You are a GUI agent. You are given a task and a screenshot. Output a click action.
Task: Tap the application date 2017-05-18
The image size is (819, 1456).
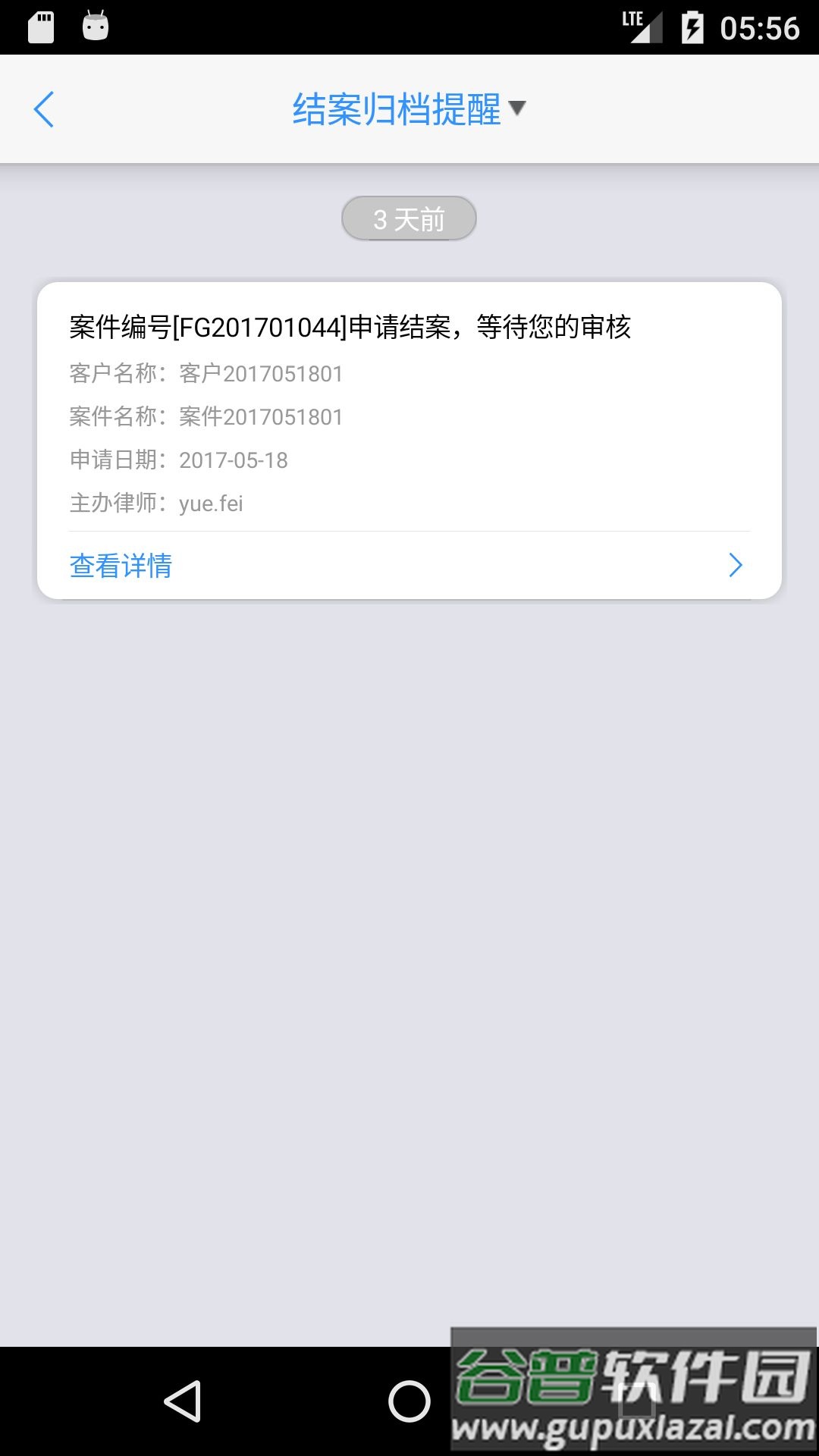coord(234,460)
